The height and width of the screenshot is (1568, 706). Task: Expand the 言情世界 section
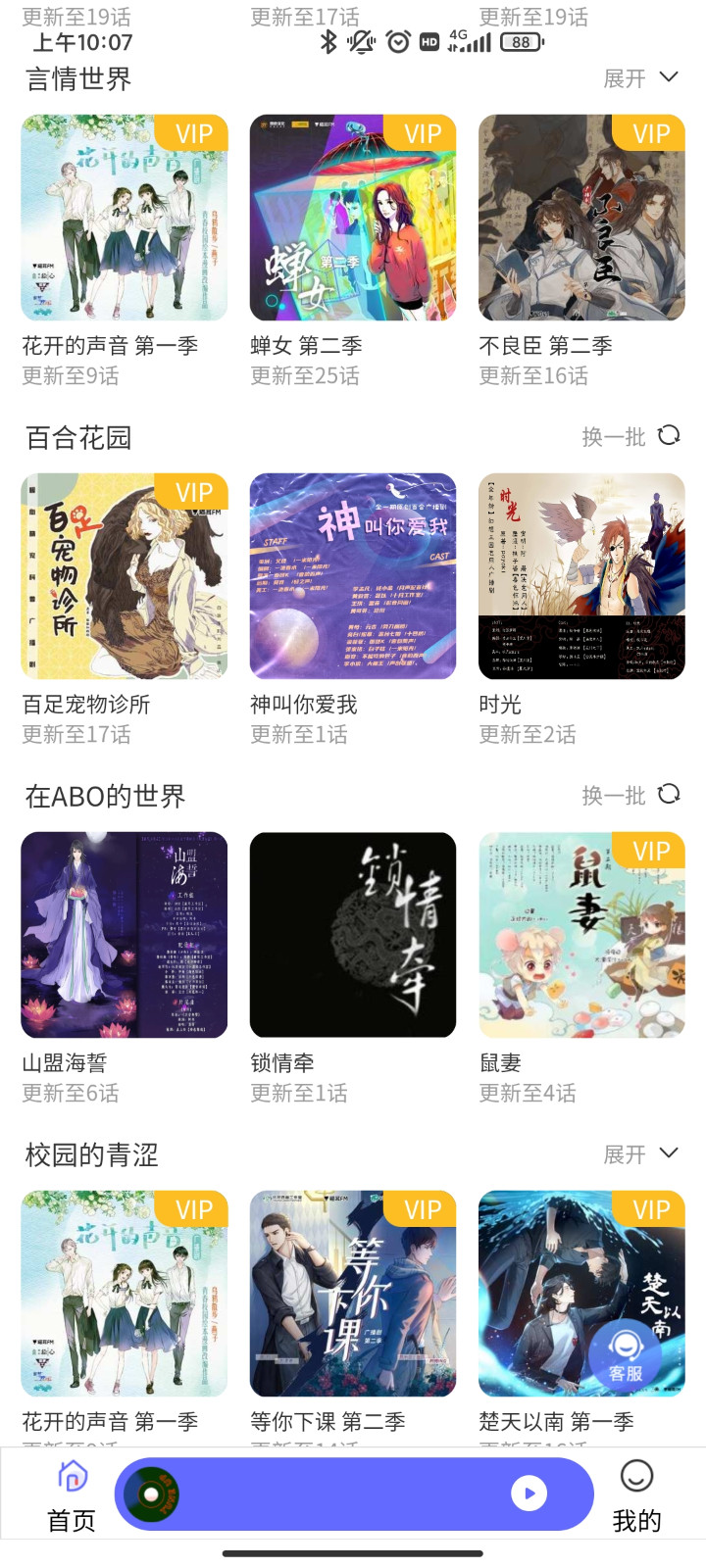643,76
